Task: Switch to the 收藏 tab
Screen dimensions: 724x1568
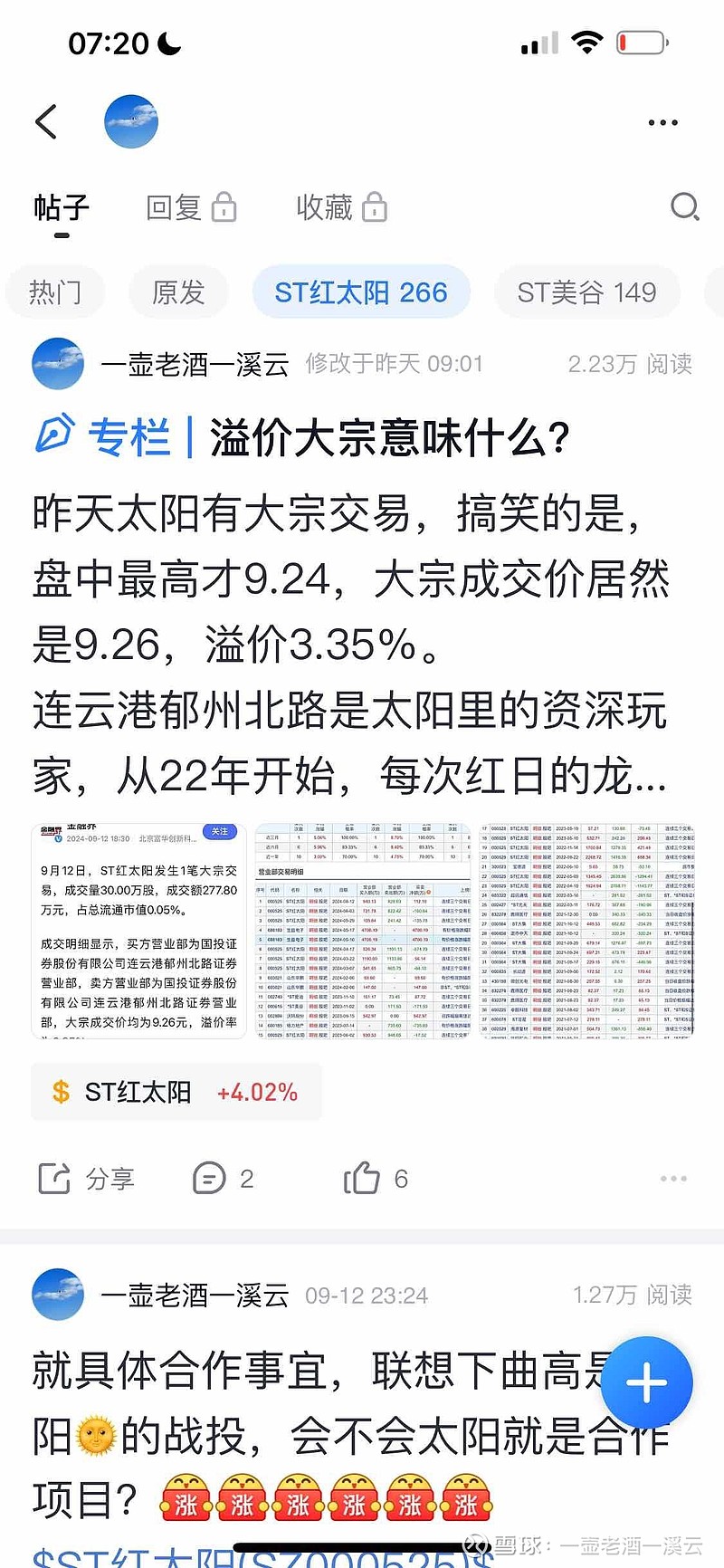Action: pyautogui.click(x=341, y=207)
